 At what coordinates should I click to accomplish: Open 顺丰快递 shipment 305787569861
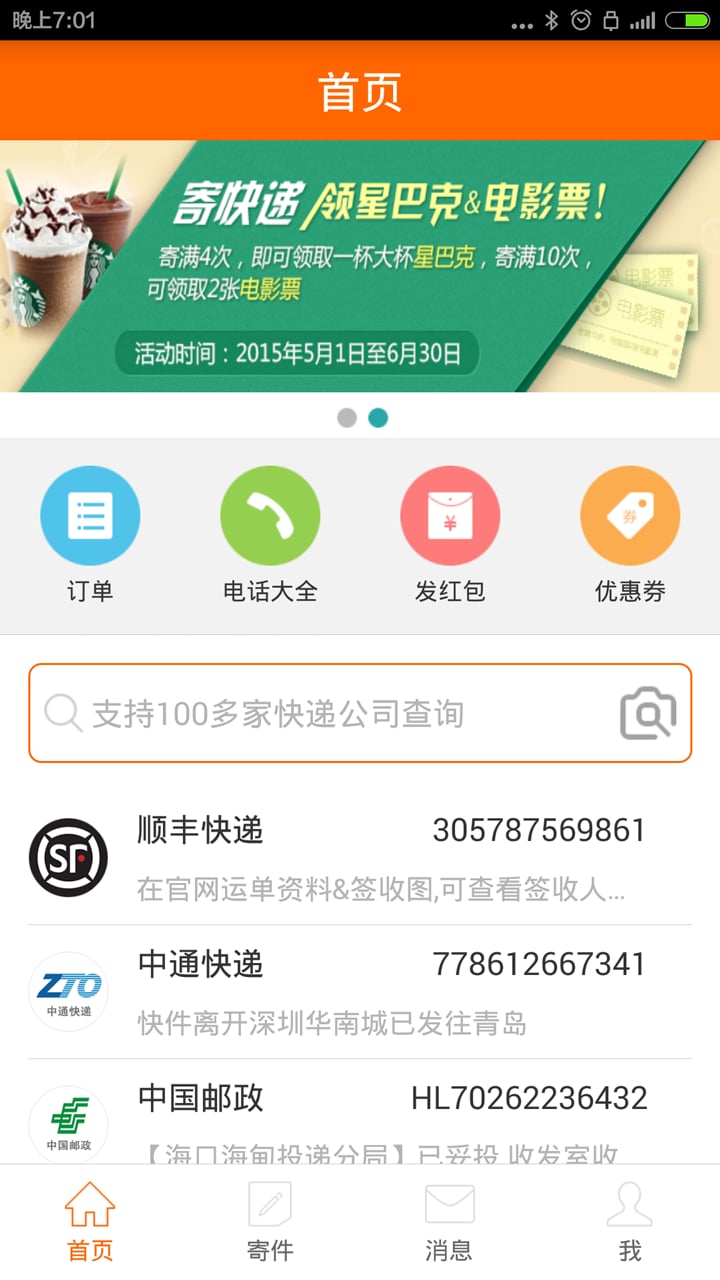360,858
